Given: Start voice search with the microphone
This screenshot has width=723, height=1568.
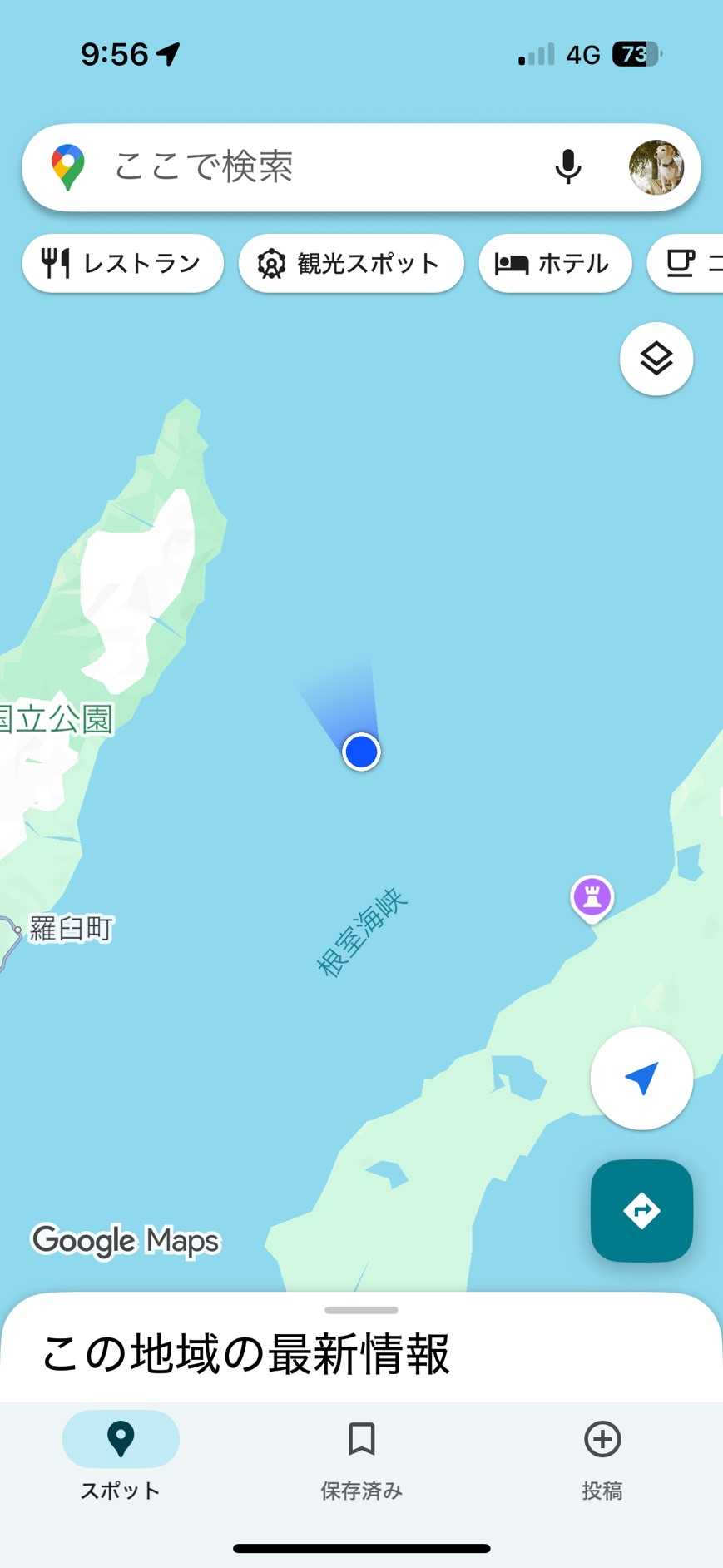Looking at the screenshot, I should [568, 166].
